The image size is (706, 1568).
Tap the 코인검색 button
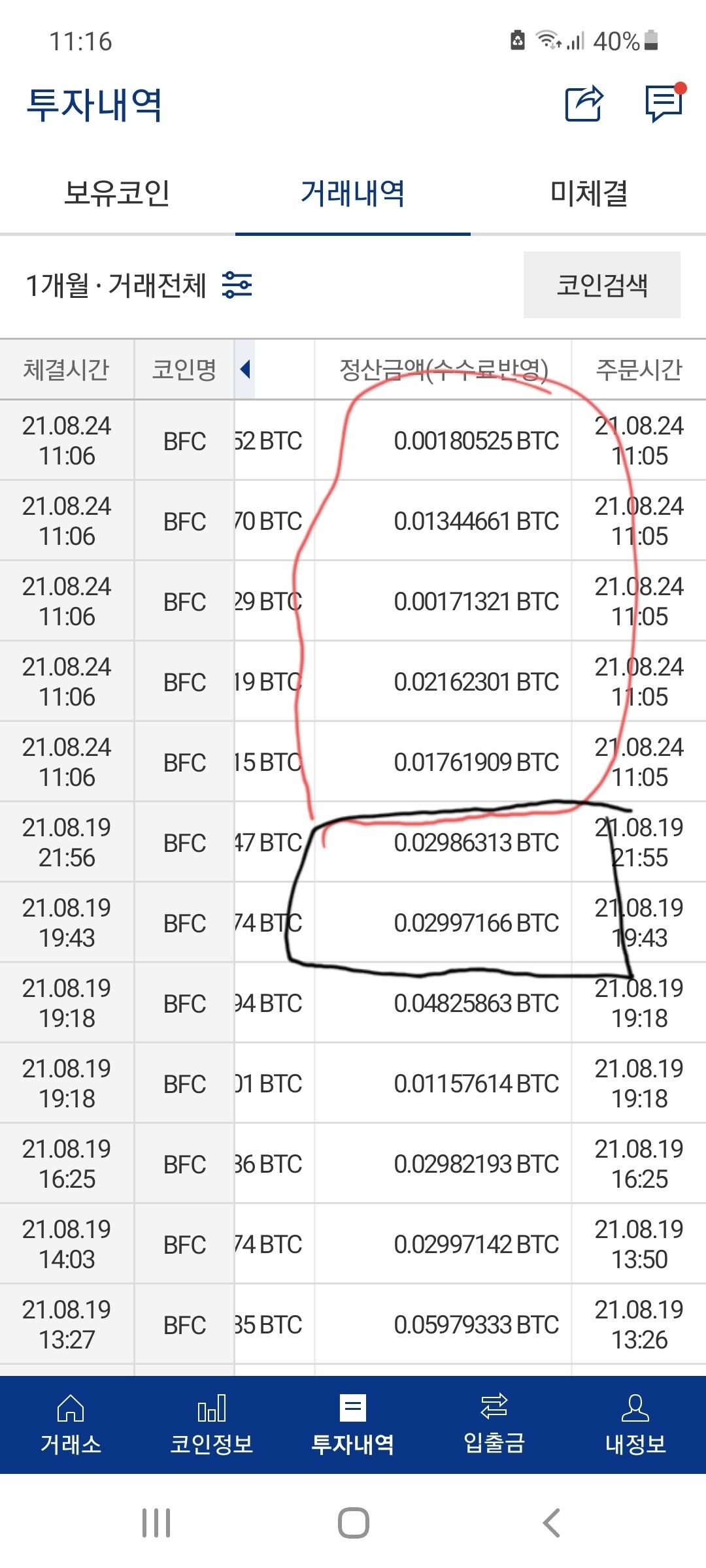click(x=601, y=286)
